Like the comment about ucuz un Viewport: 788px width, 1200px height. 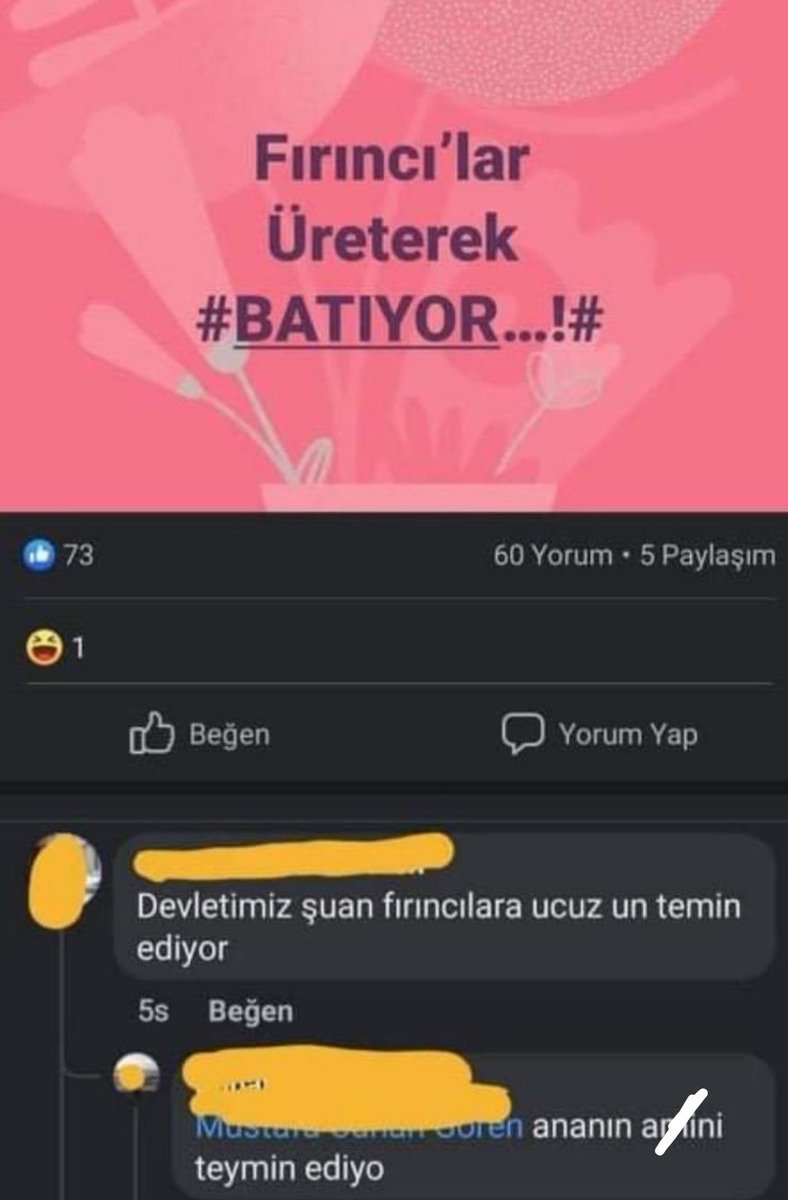[250, 1011]
